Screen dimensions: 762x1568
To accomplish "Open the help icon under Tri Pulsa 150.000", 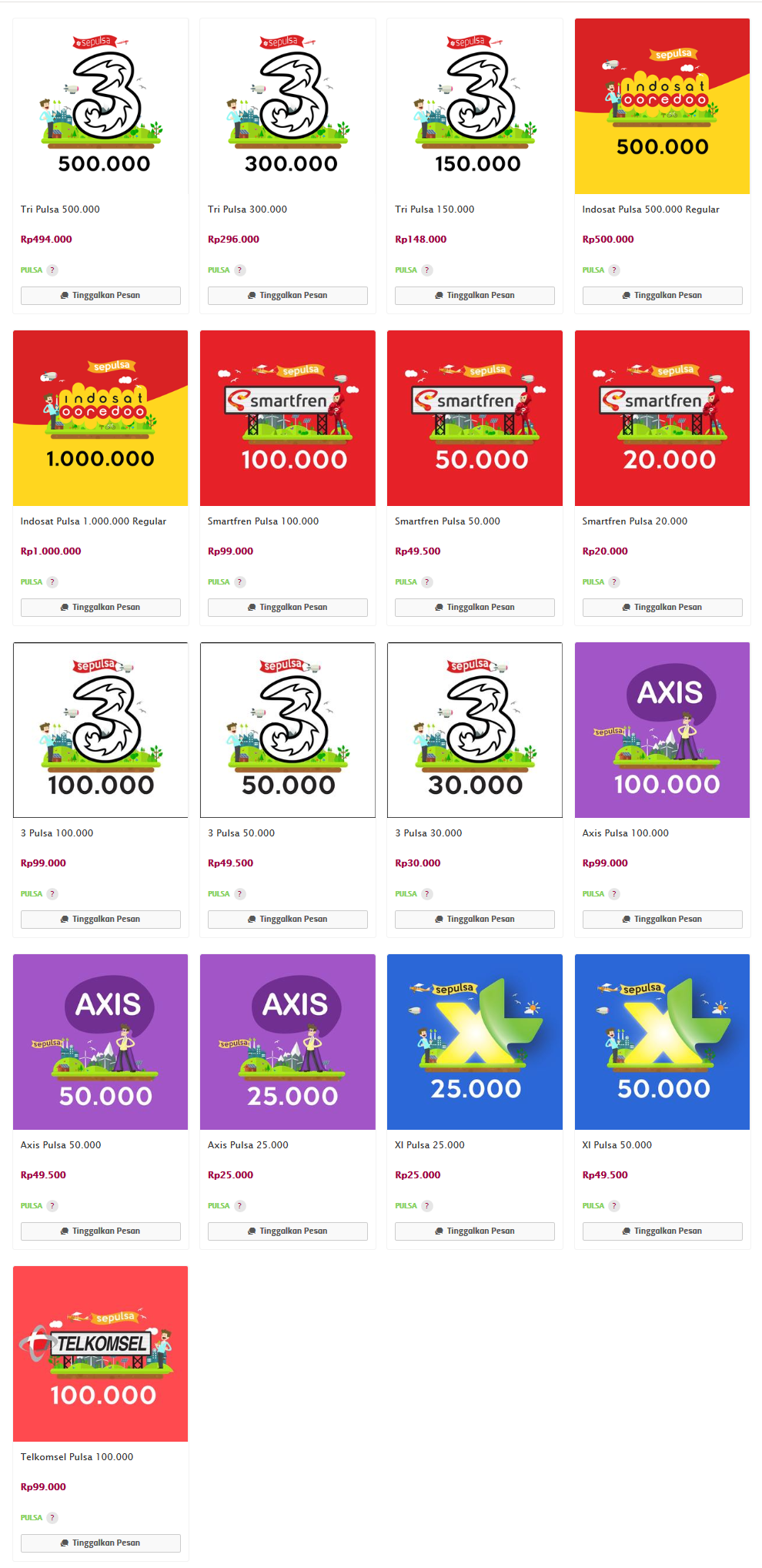I will [x=427, y=270].
